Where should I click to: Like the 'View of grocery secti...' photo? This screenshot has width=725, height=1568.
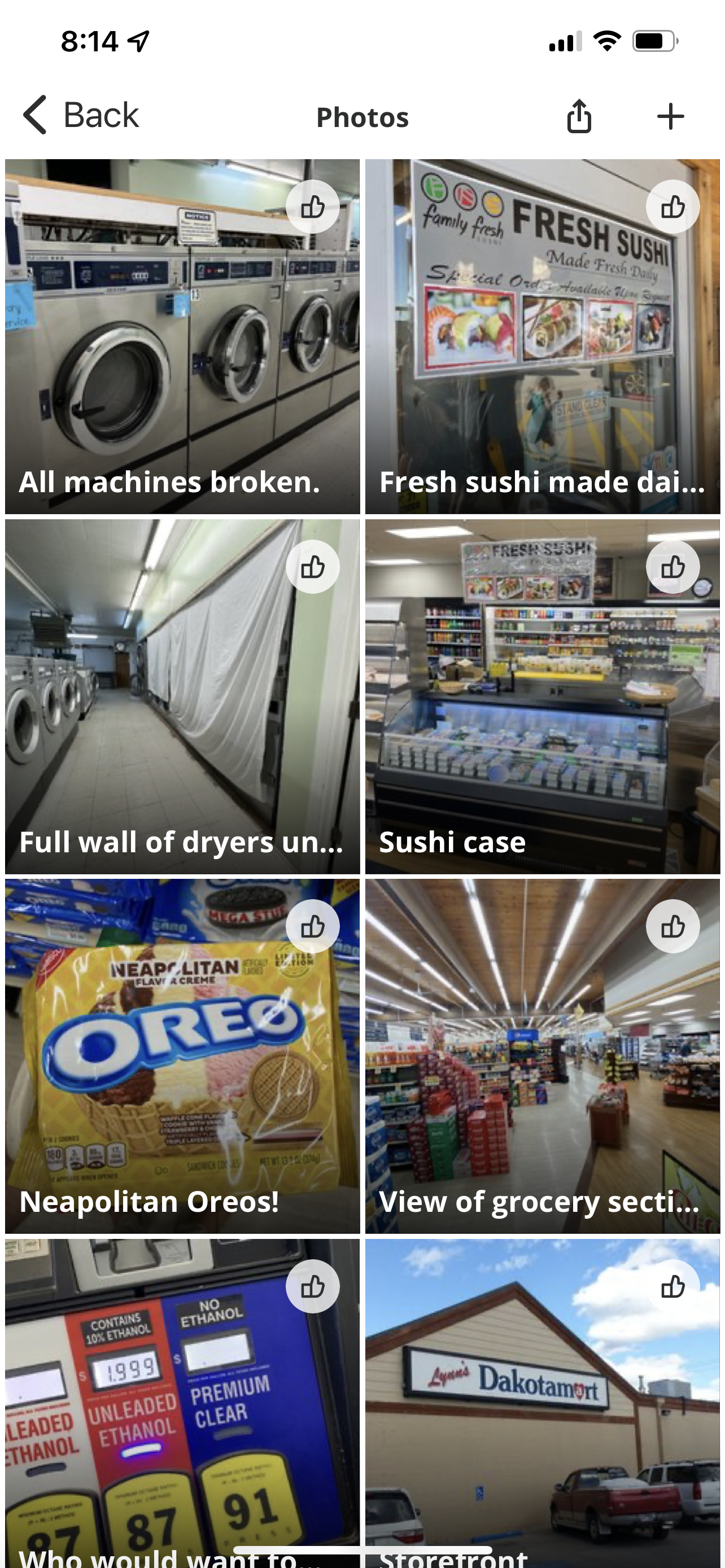pyautogui.click(x=672, y=926)
